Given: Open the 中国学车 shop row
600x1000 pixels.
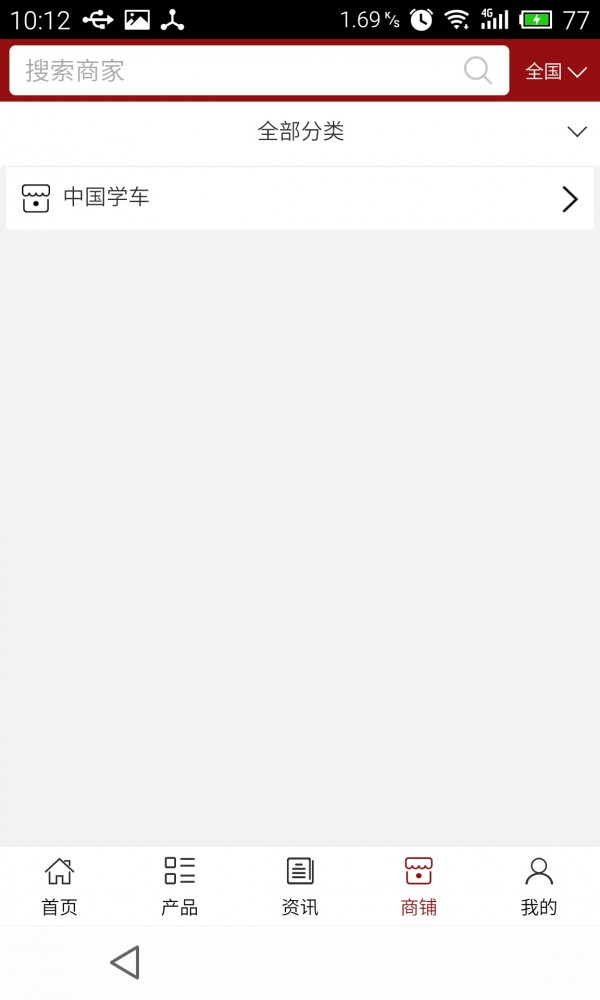Looking at the screenshot, I should [300, 198].
